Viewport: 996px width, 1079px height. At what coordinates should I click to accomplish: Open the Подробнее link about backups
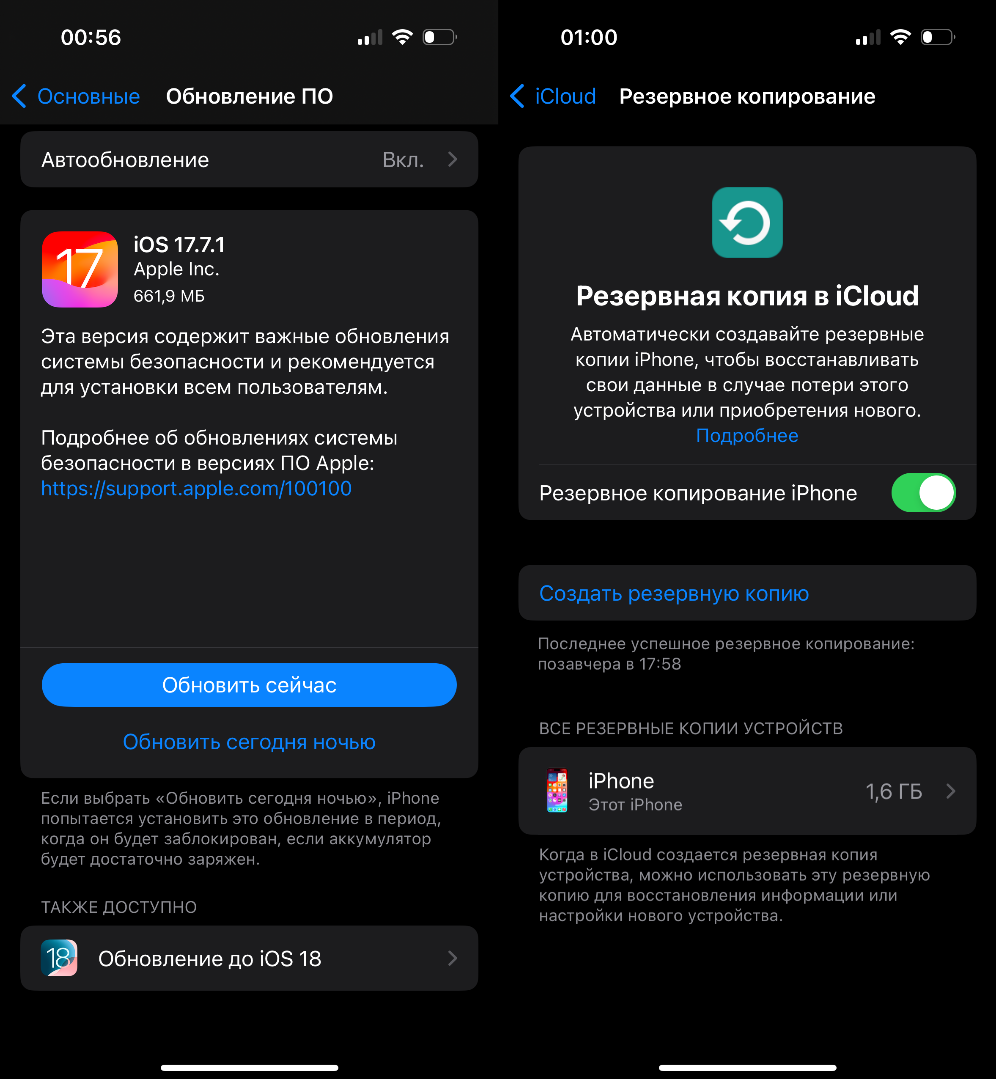[x=747, y=436]
